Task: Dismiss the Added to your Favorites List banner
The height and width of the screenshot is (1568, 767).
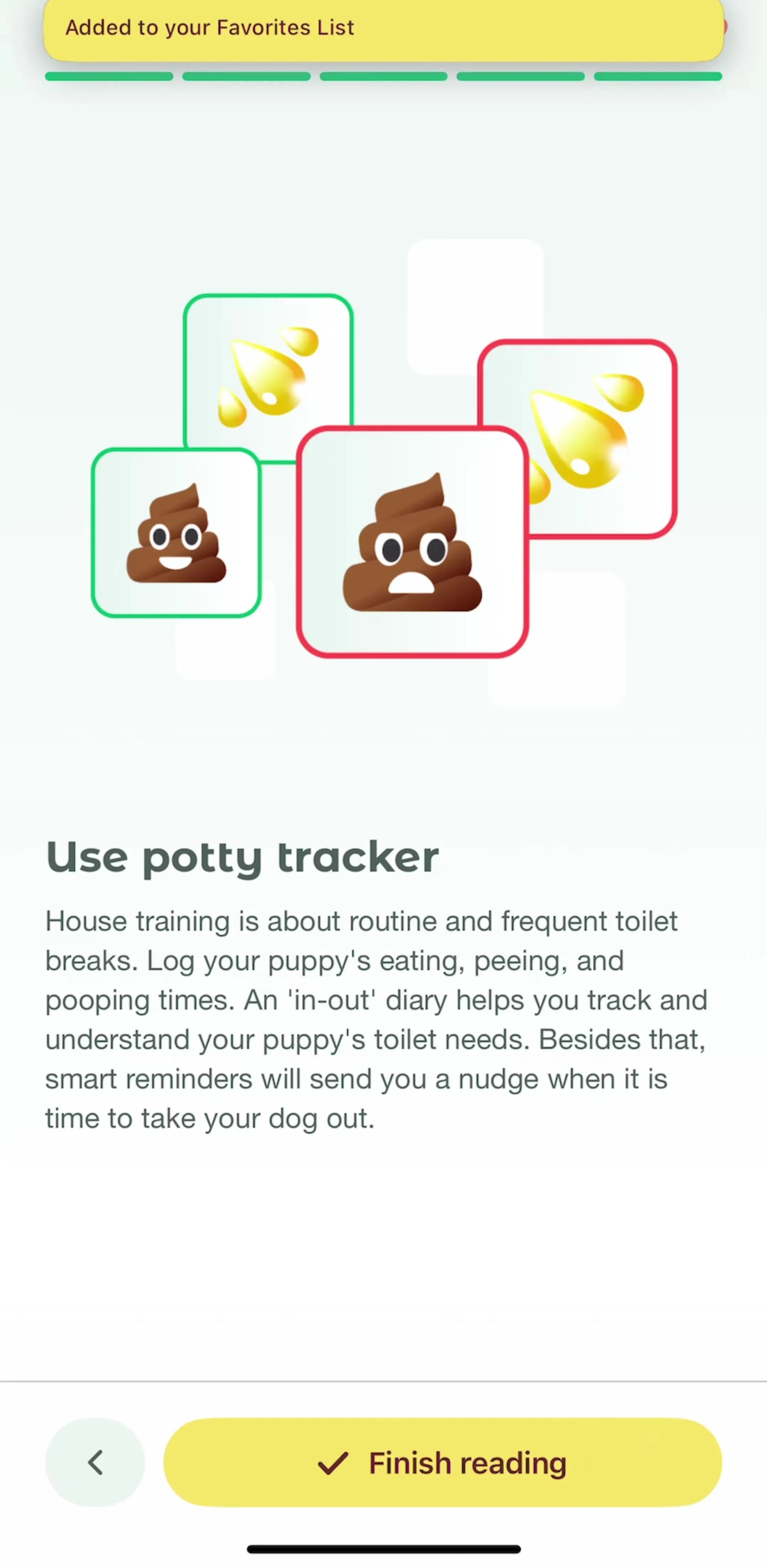Action: coord(383,29)
